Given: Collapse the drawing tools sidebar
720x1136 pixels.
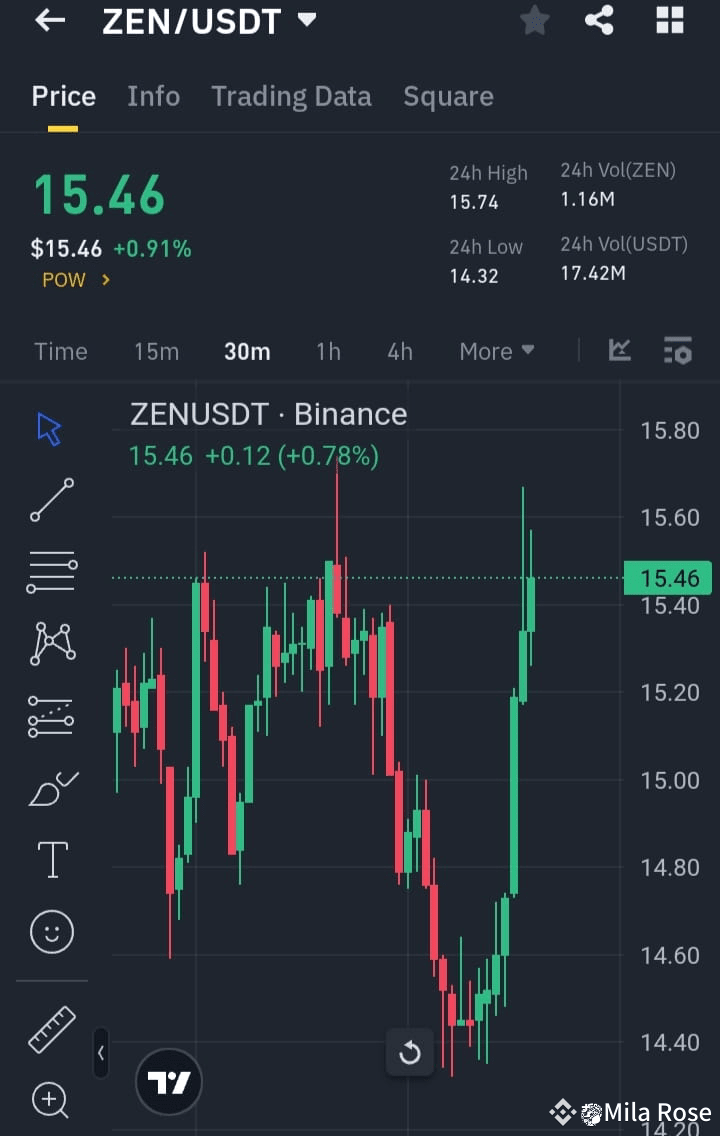Looking at the screenshot, I should [x=101, y=1053].
